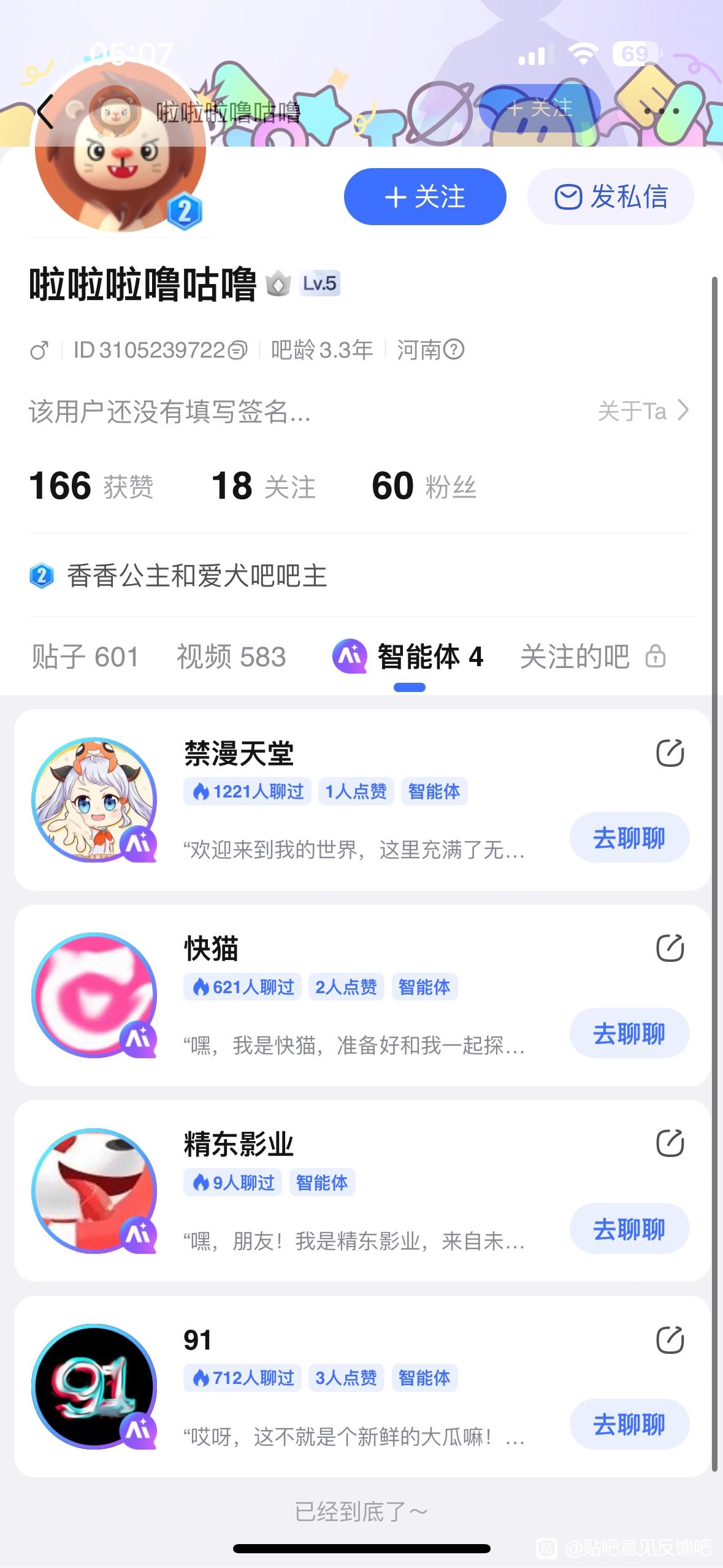Switch to the 贴子 601 tab

tap(85, 657)
